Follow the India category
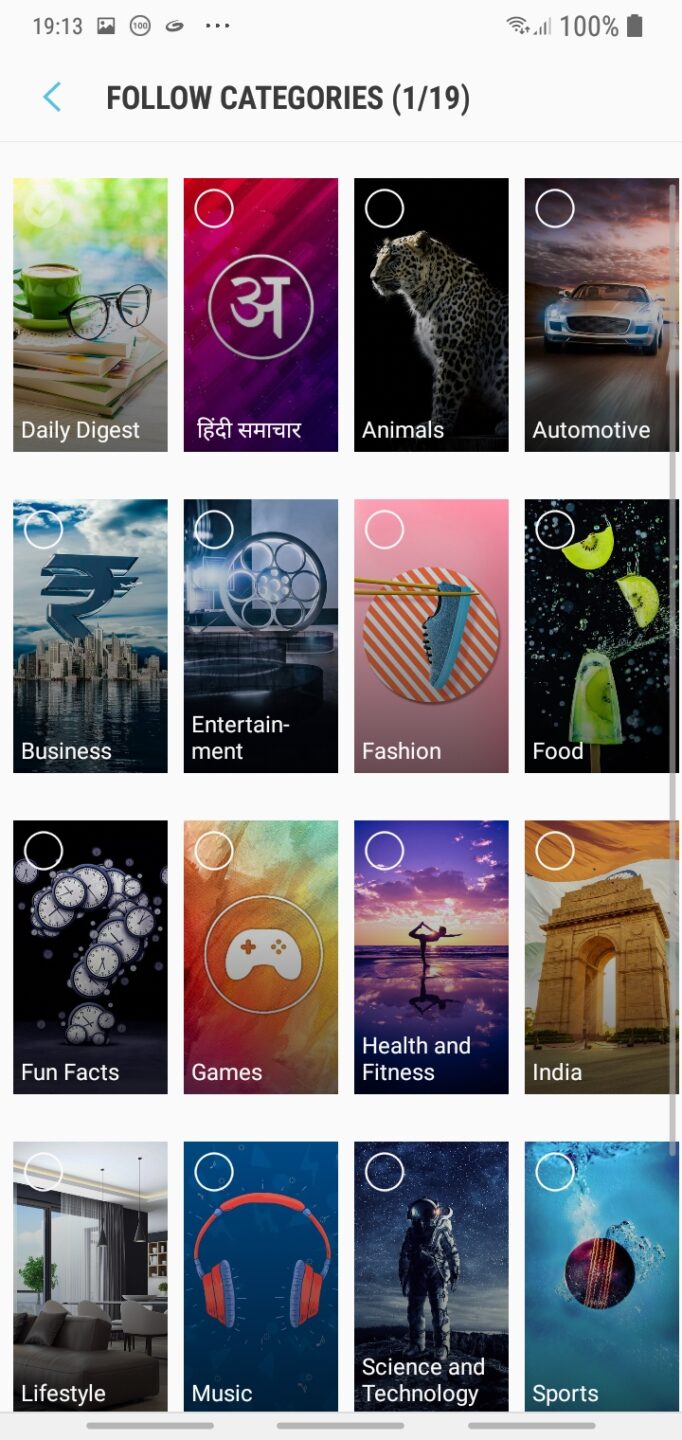682x1440 pixels. [x=600, y=957]
